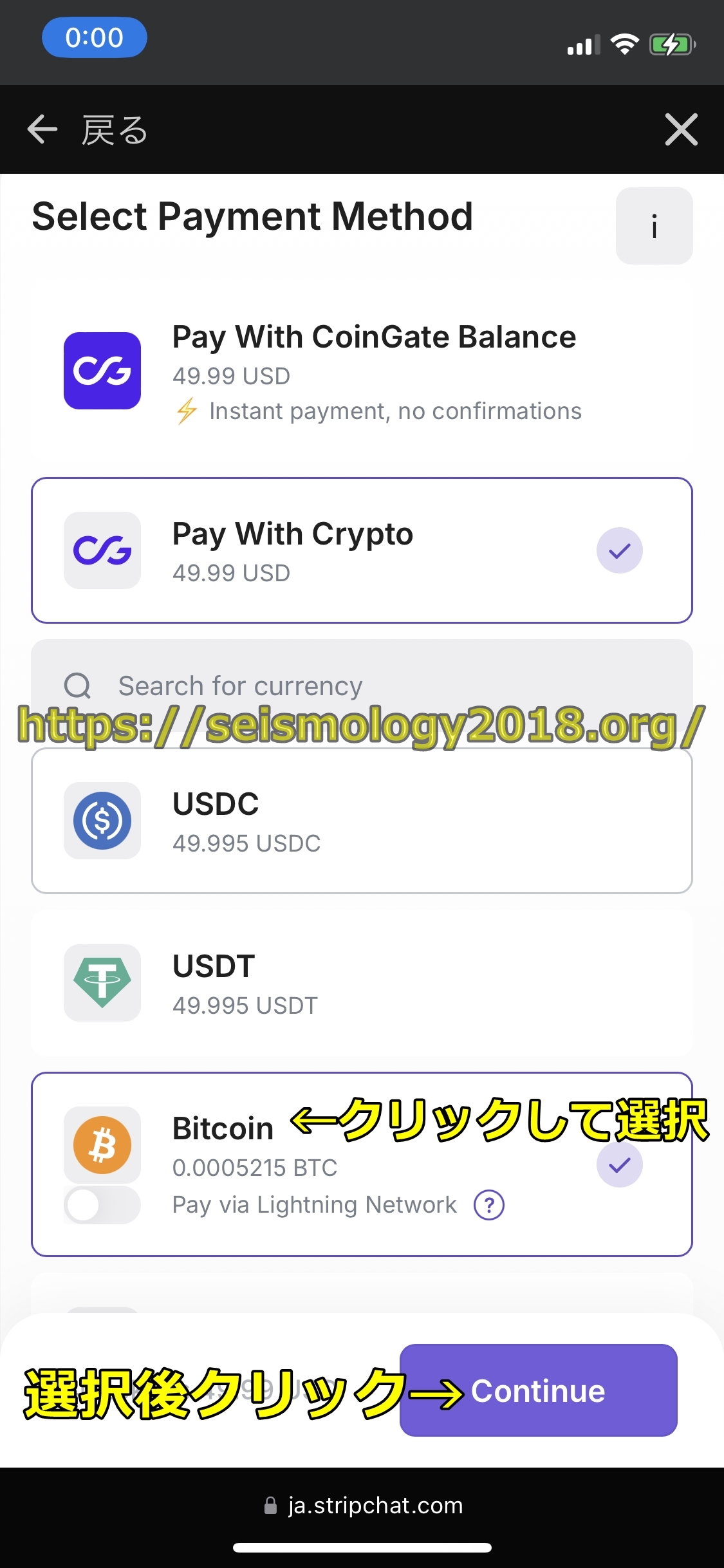Choose the Pay With Crypto option
Screen dimensions: 724x1568
pos(362,550)
